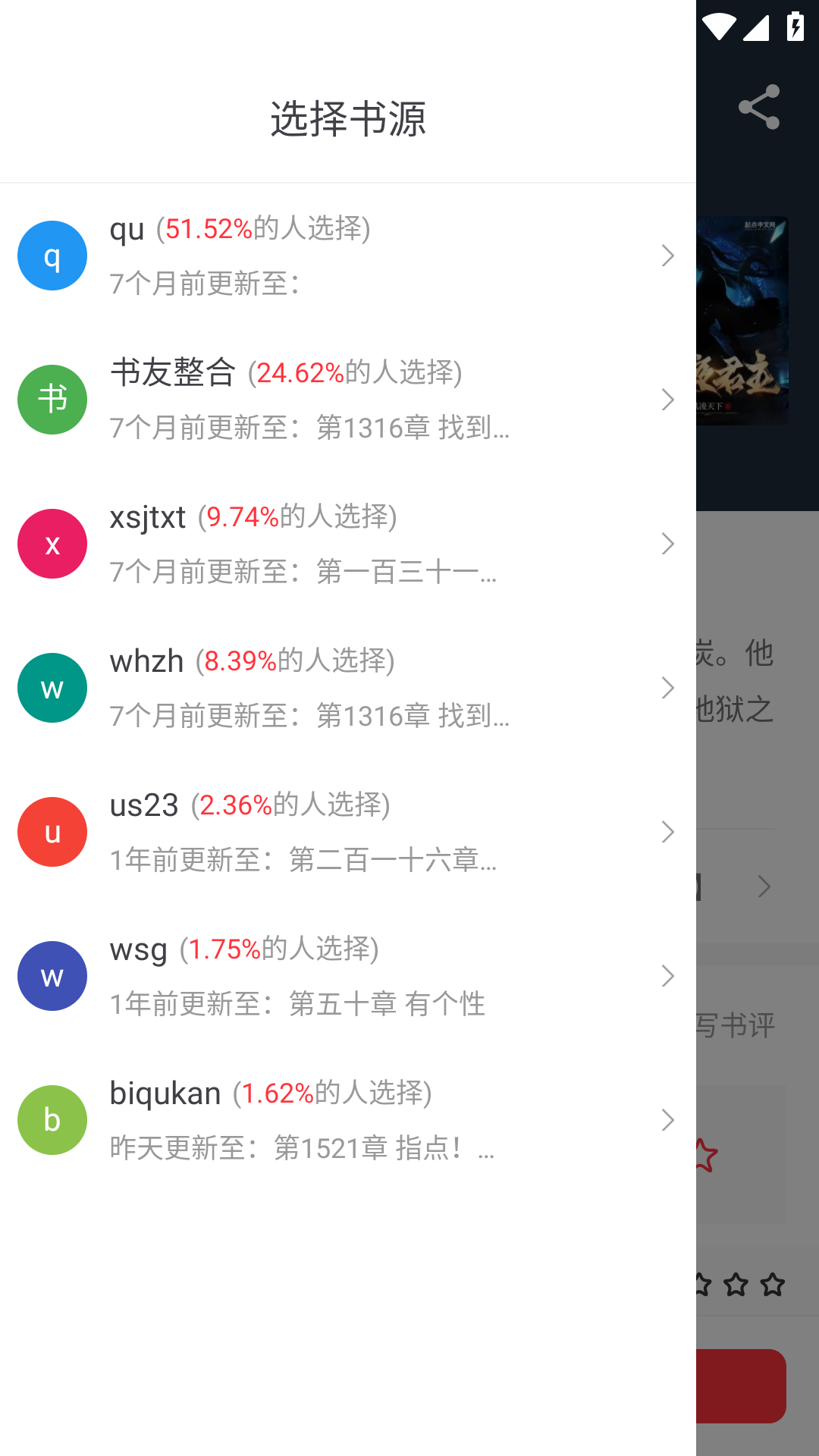Share this book
This screenshot has width=819, height=1456.
(x=759, y=107)
